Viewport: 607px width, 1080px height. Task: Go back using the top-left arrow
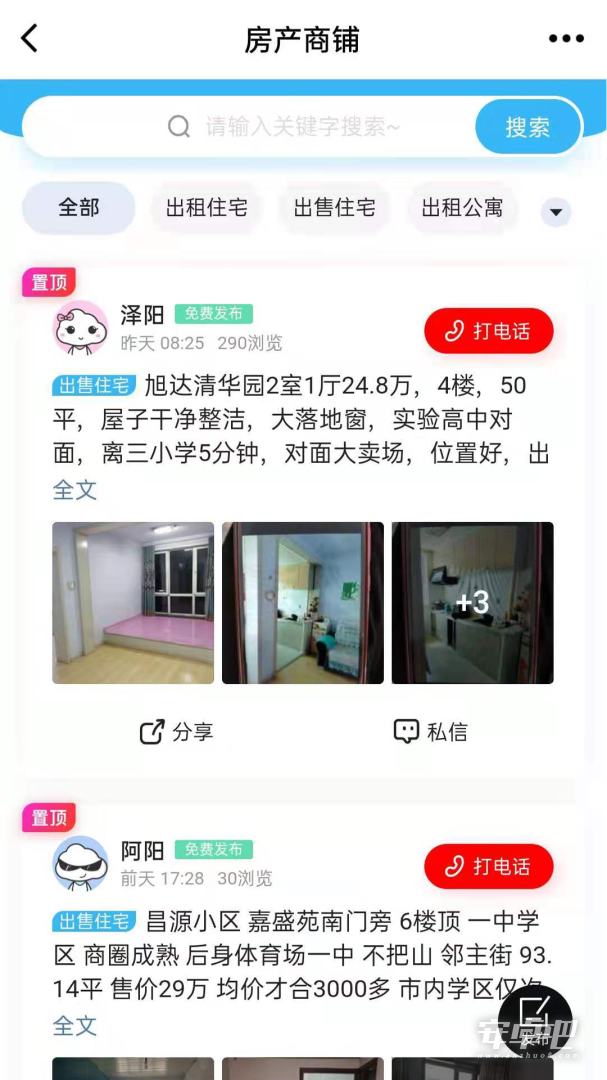pyautogui.click(x=29, y=39)
